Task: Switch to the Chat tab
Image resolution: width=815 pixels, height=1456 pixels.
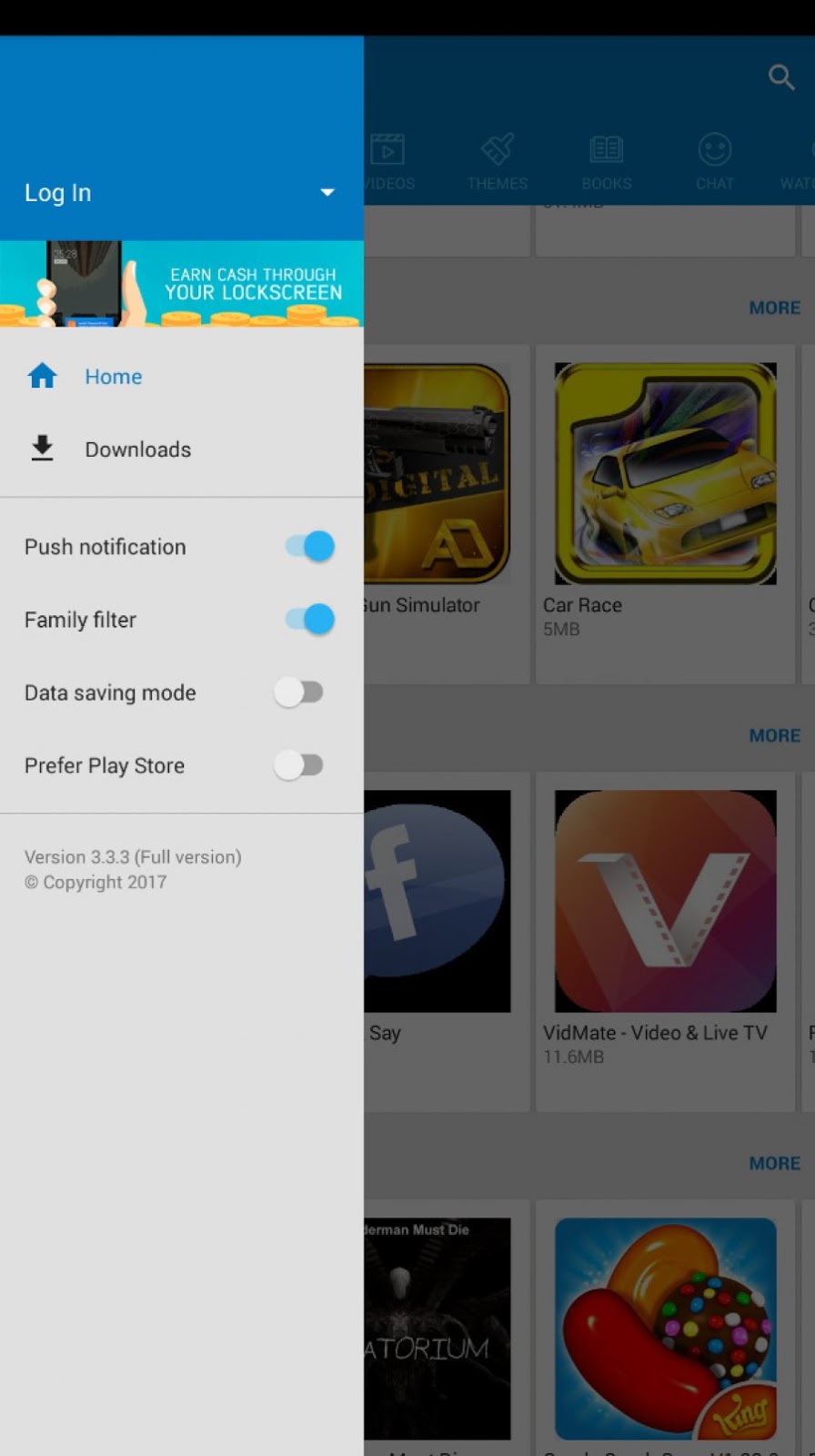Action: click(x=715, y=162)
